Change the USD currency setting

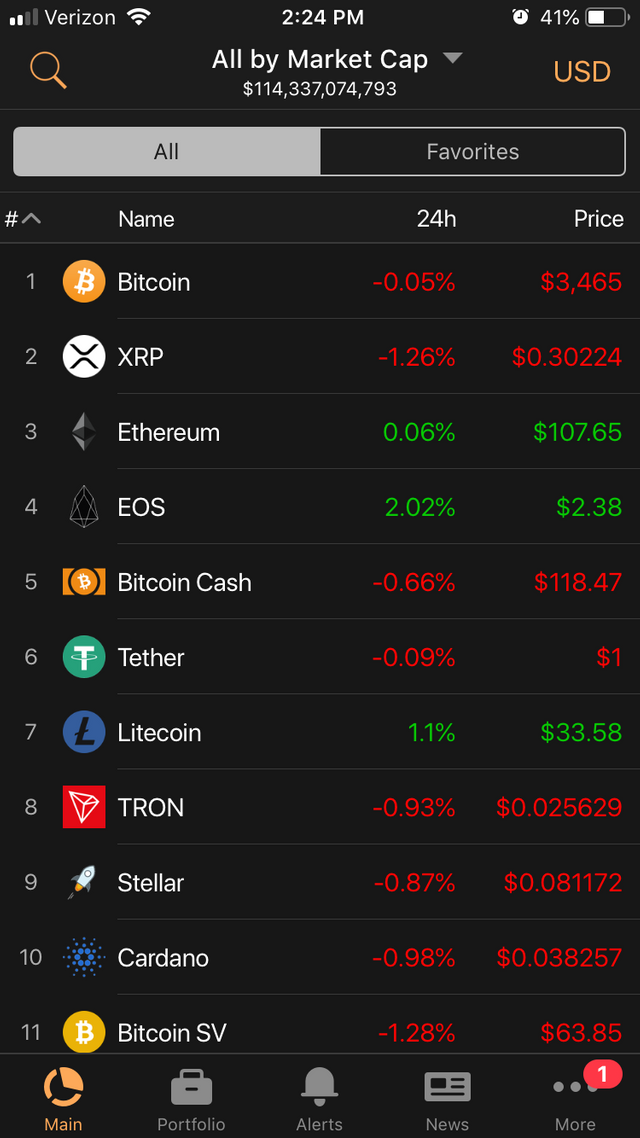tap(582, 71)
